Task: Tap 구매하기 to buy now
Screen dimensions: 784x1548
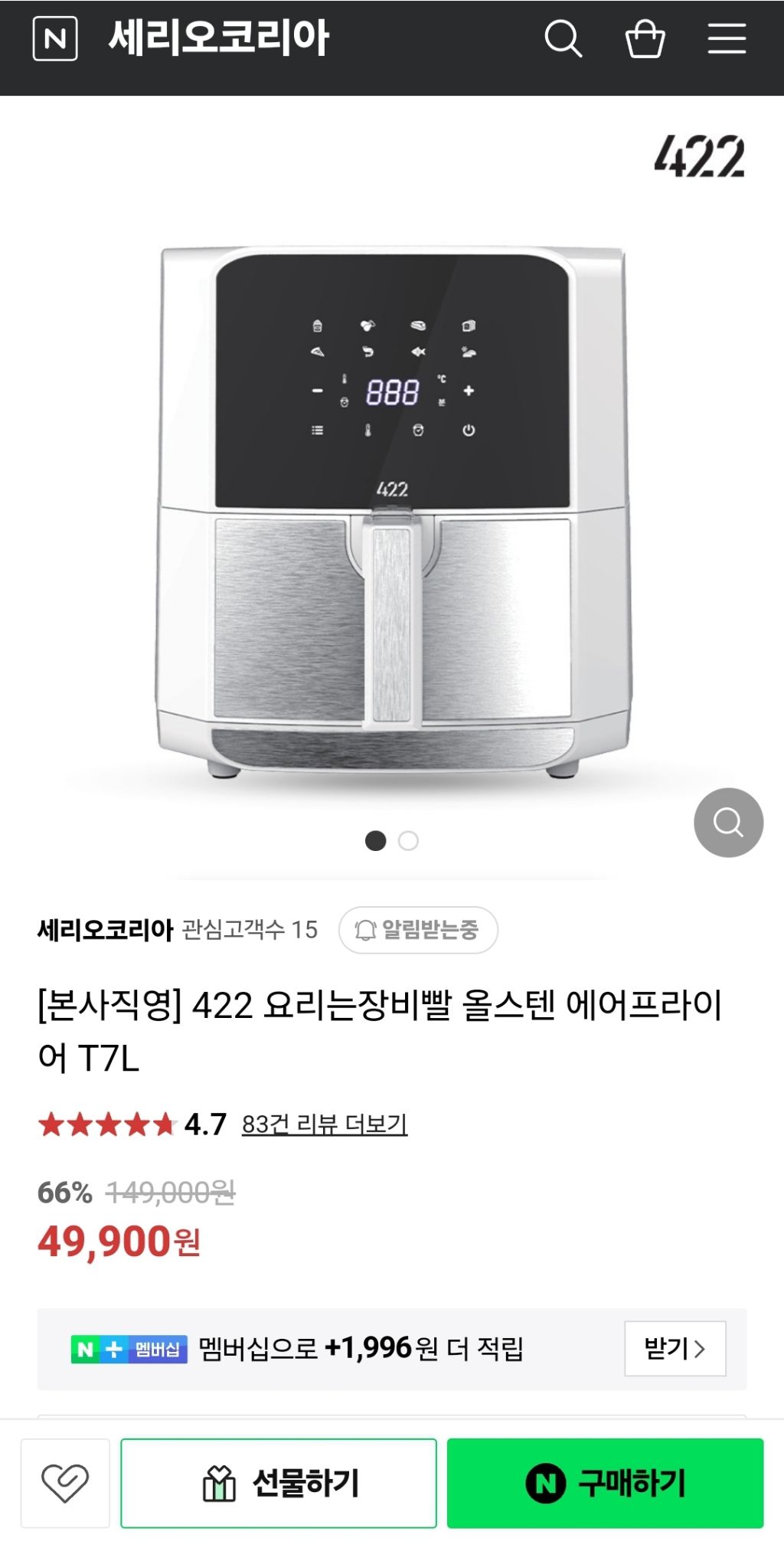Action: (x=605, y=1483)
